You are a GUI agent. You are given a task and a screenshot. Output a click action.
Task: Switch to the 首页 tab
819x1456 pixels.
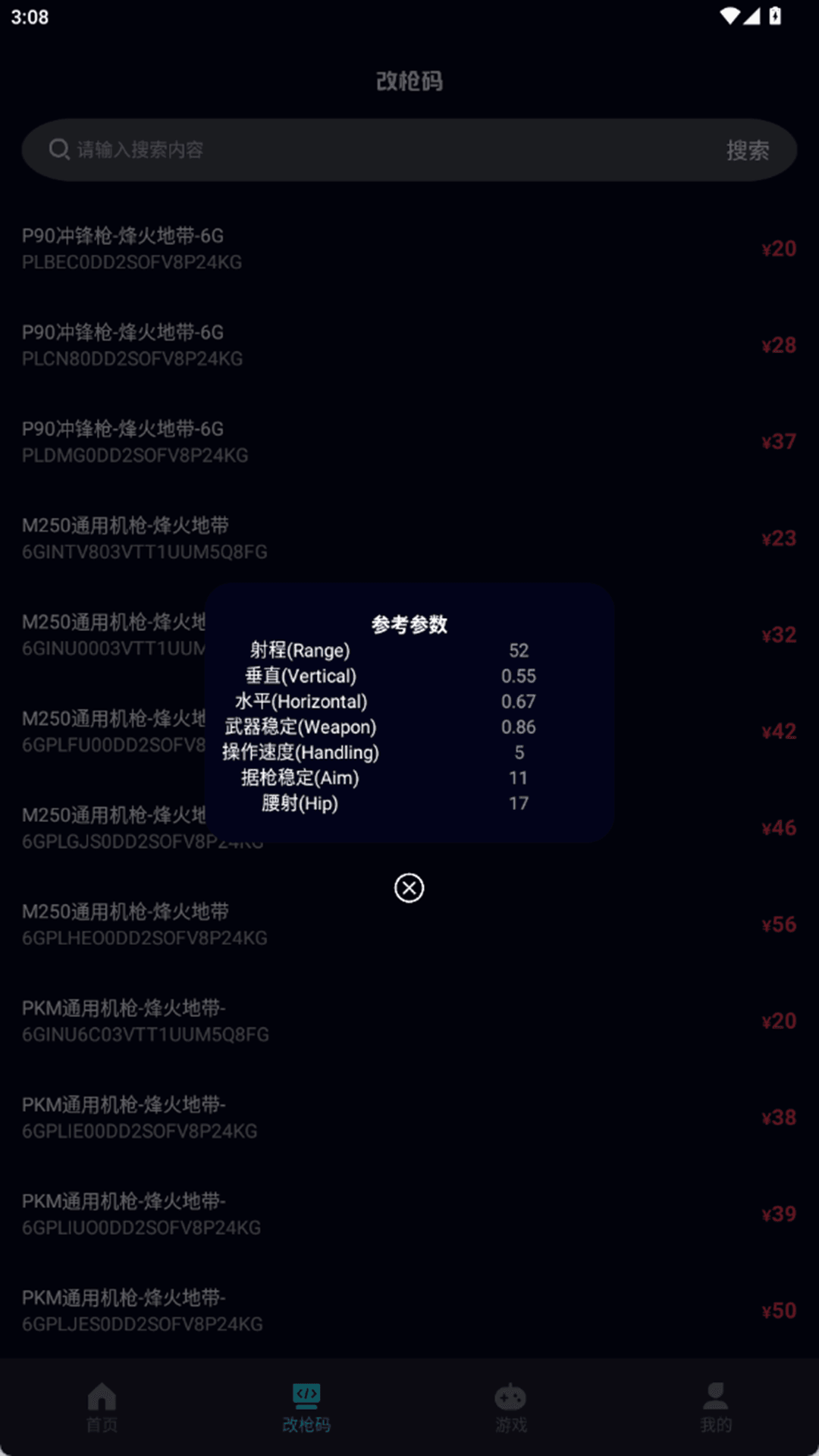tap(102, 1407)
